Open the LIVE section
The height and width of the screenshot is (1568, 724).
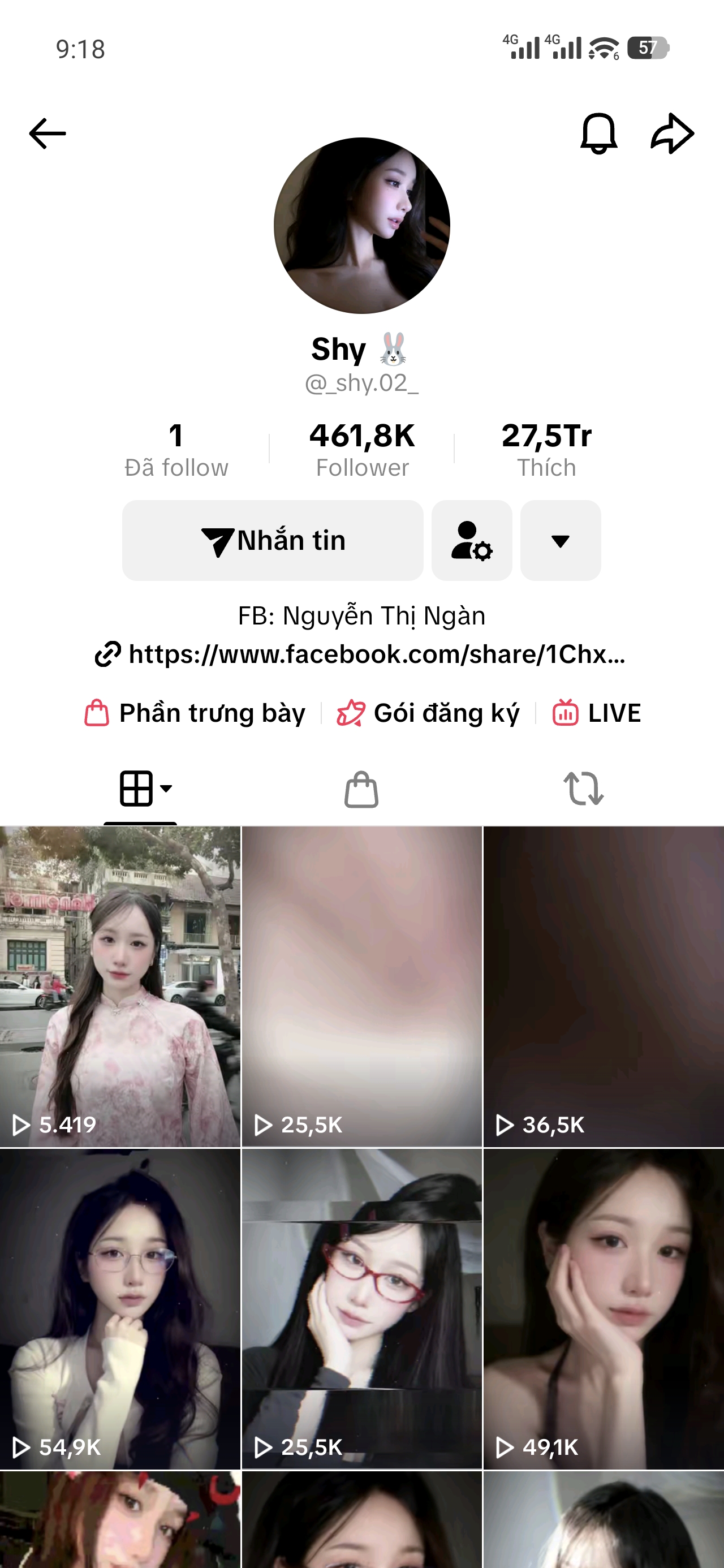(x=597, y=713)
